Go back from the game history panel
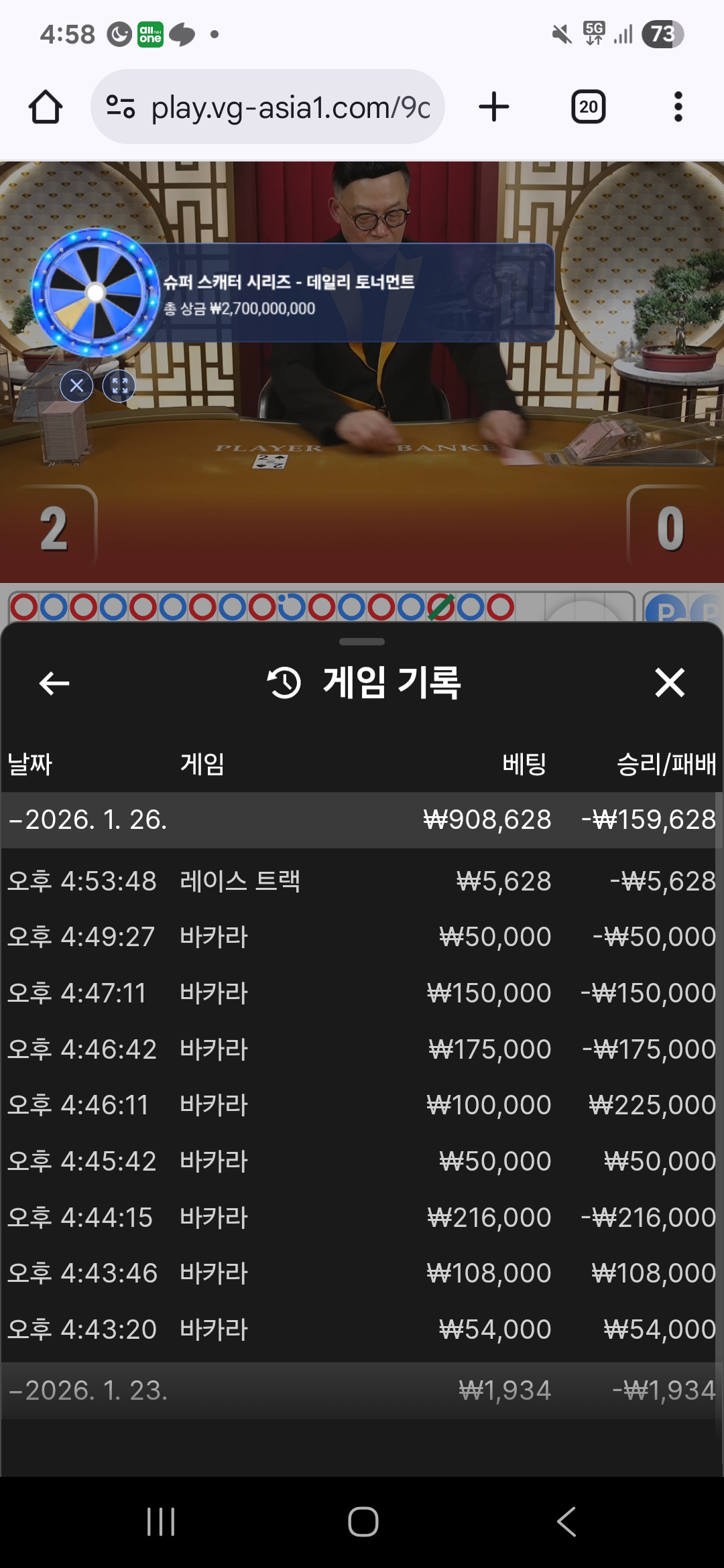This screenshot has height=1568, width=724. pyautogui.click(x=54, y=683)
